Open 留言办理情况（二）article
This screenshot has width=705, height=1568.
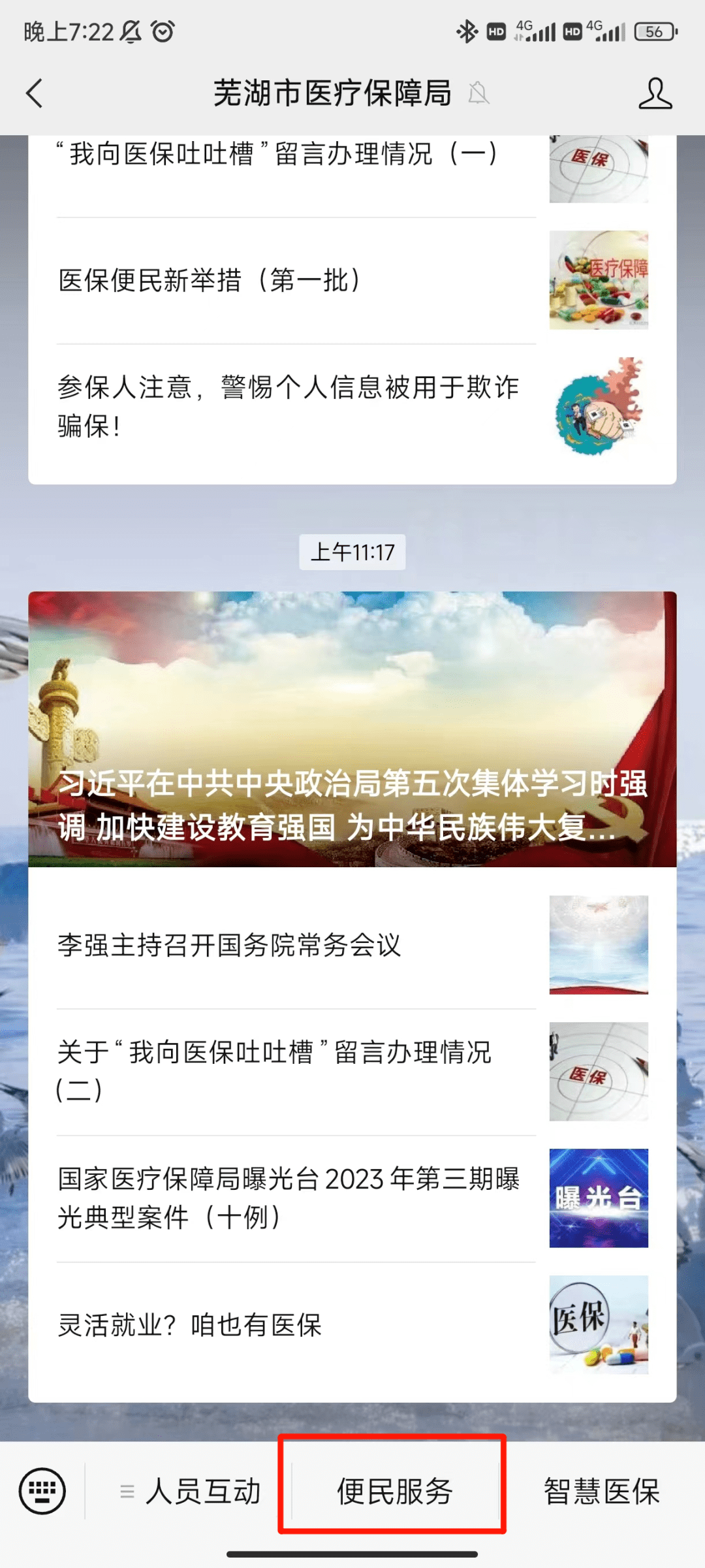tap(352, 1072)
